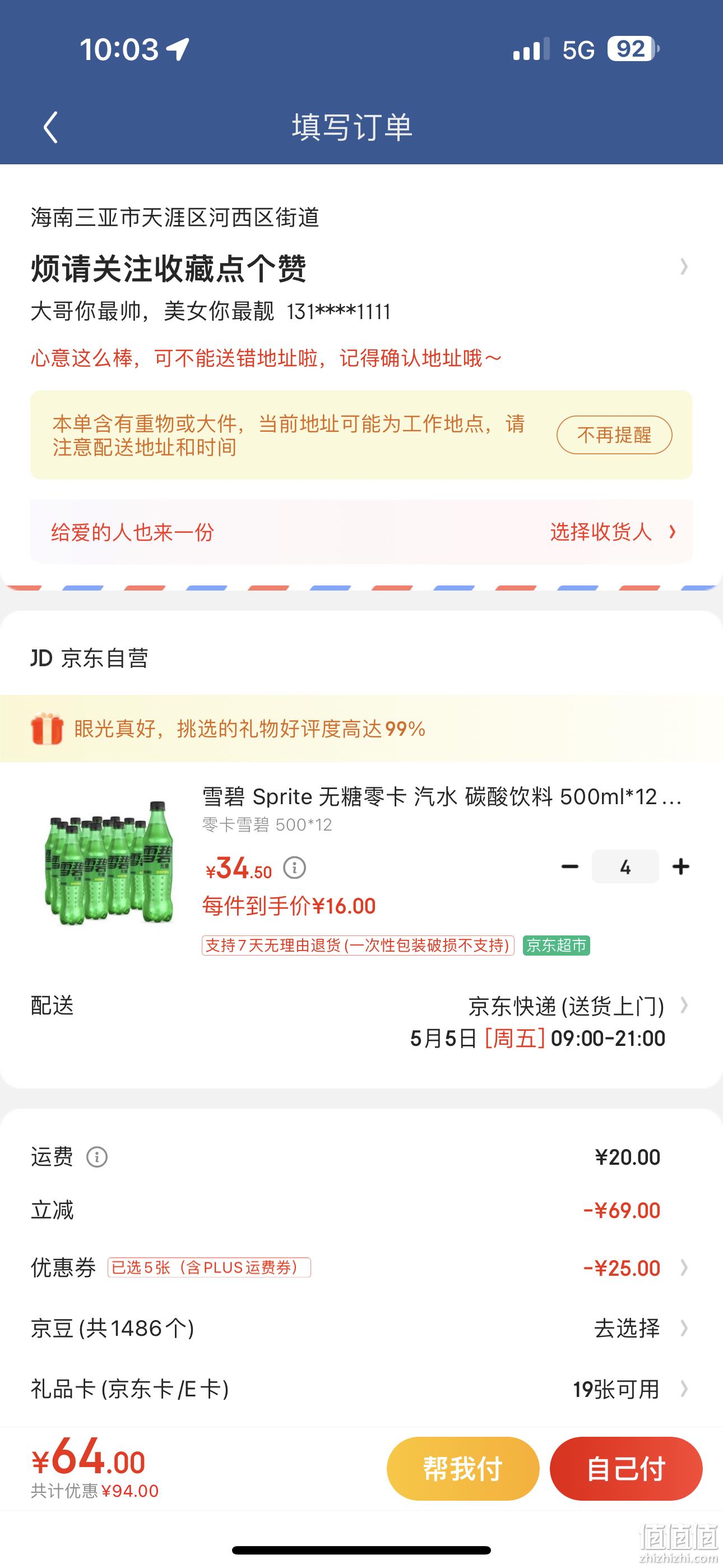This screenshot has height=1568, width=723.
Task: Decrease the Sprite quantity by one
Action: tap(569, 867)
